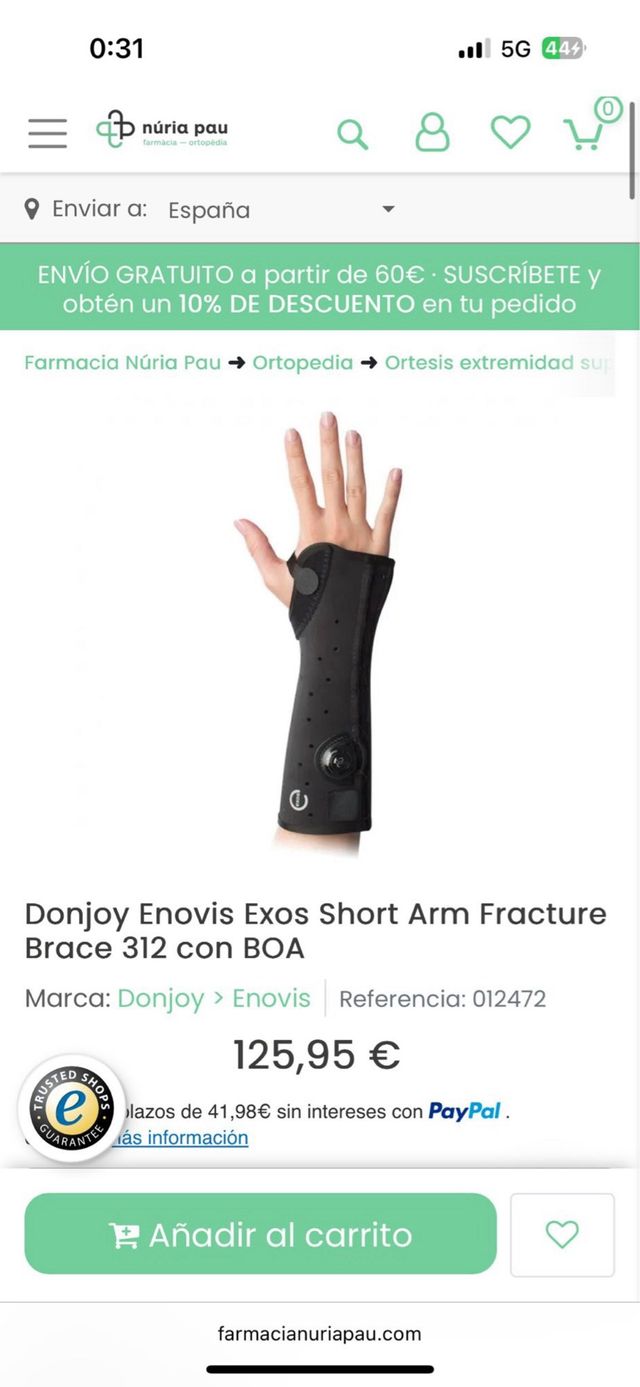Tap the Trusted Shops guarantee badge
This screenshot has width=640, height=1387.
(x=72, y=1108)
